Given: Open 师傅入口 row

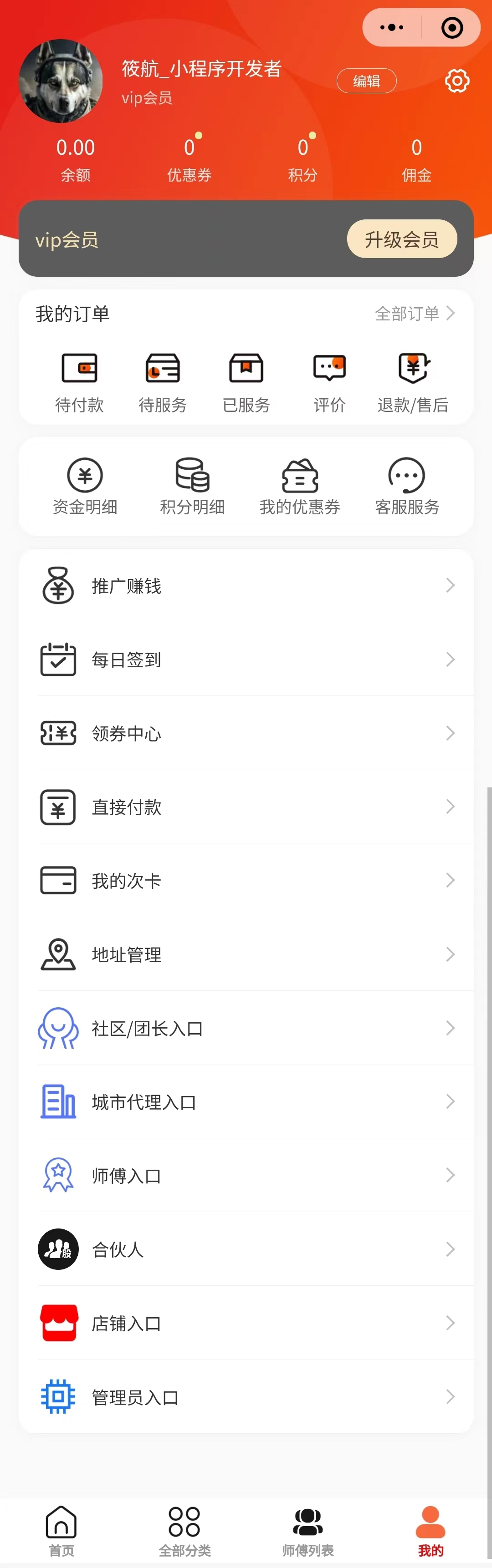Looking at the screenshot, I should [x=246, y=1175].
